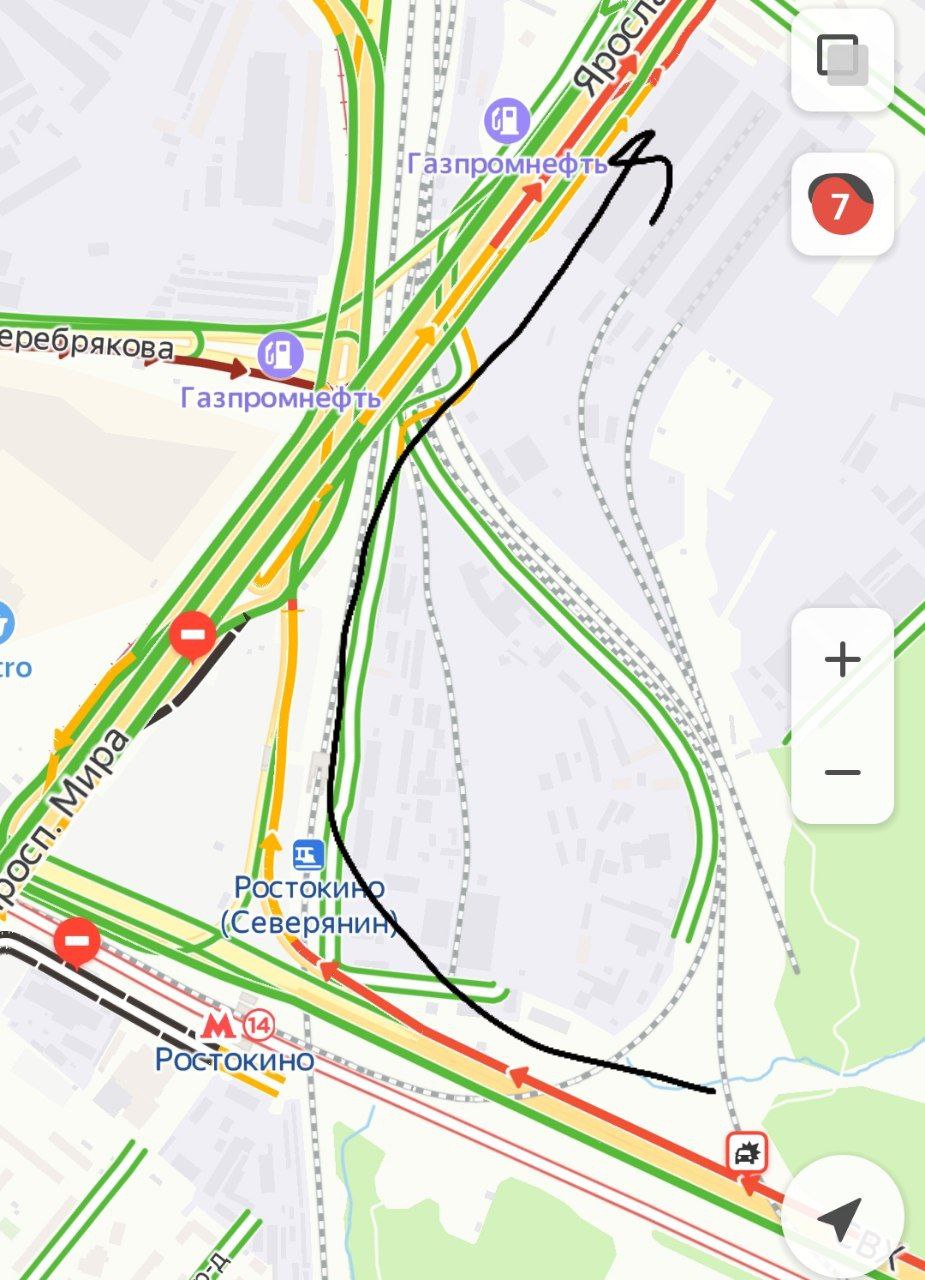The width and height of the screenshot is (925, 1280).
Task: Toggle the traffic level 7 indicator
Action: (x=841, y=205)
